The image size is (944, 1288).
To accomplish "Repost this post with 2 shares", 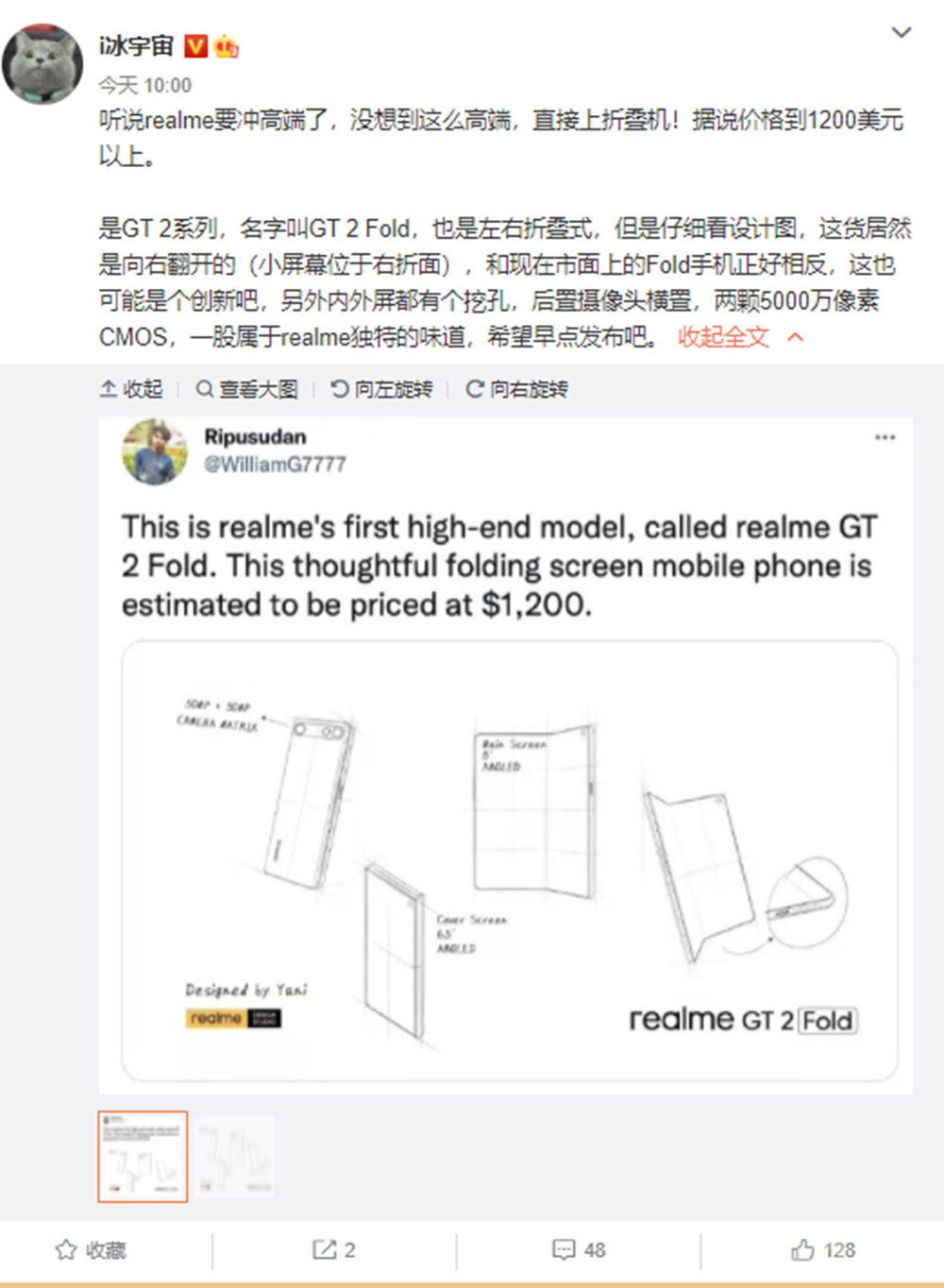I will coord(334,1250).
